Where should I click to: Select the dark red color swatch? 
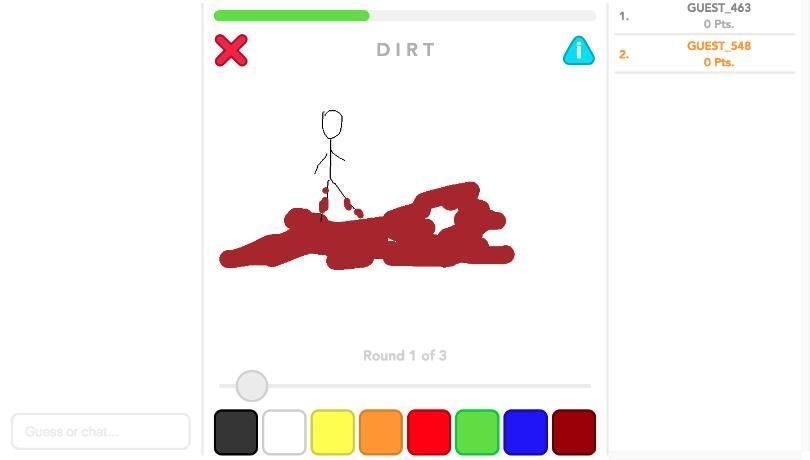point(574,432)
